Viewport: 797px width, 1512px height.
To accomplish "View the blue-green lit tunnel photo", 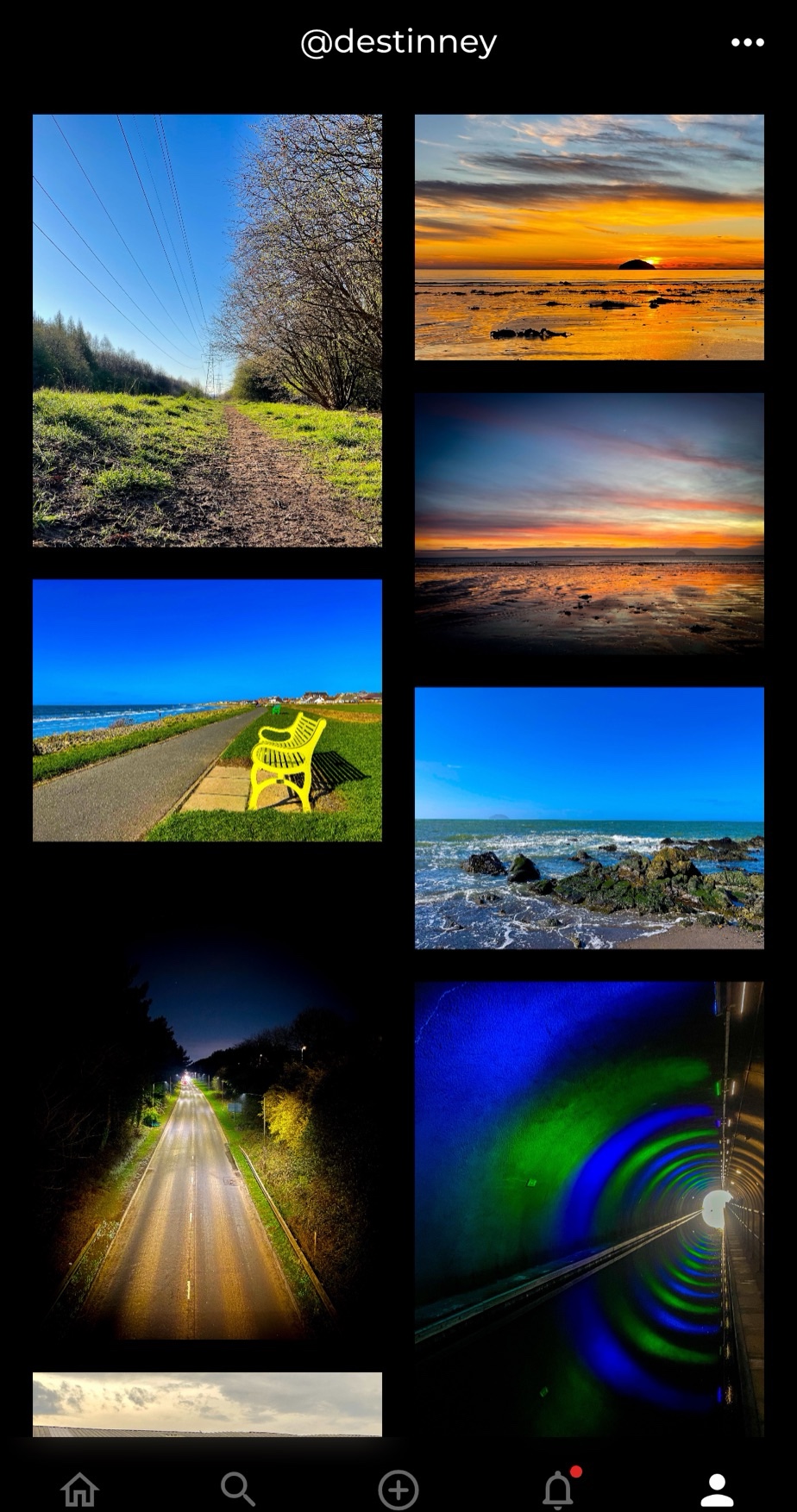I will [x=589, y=1207].
